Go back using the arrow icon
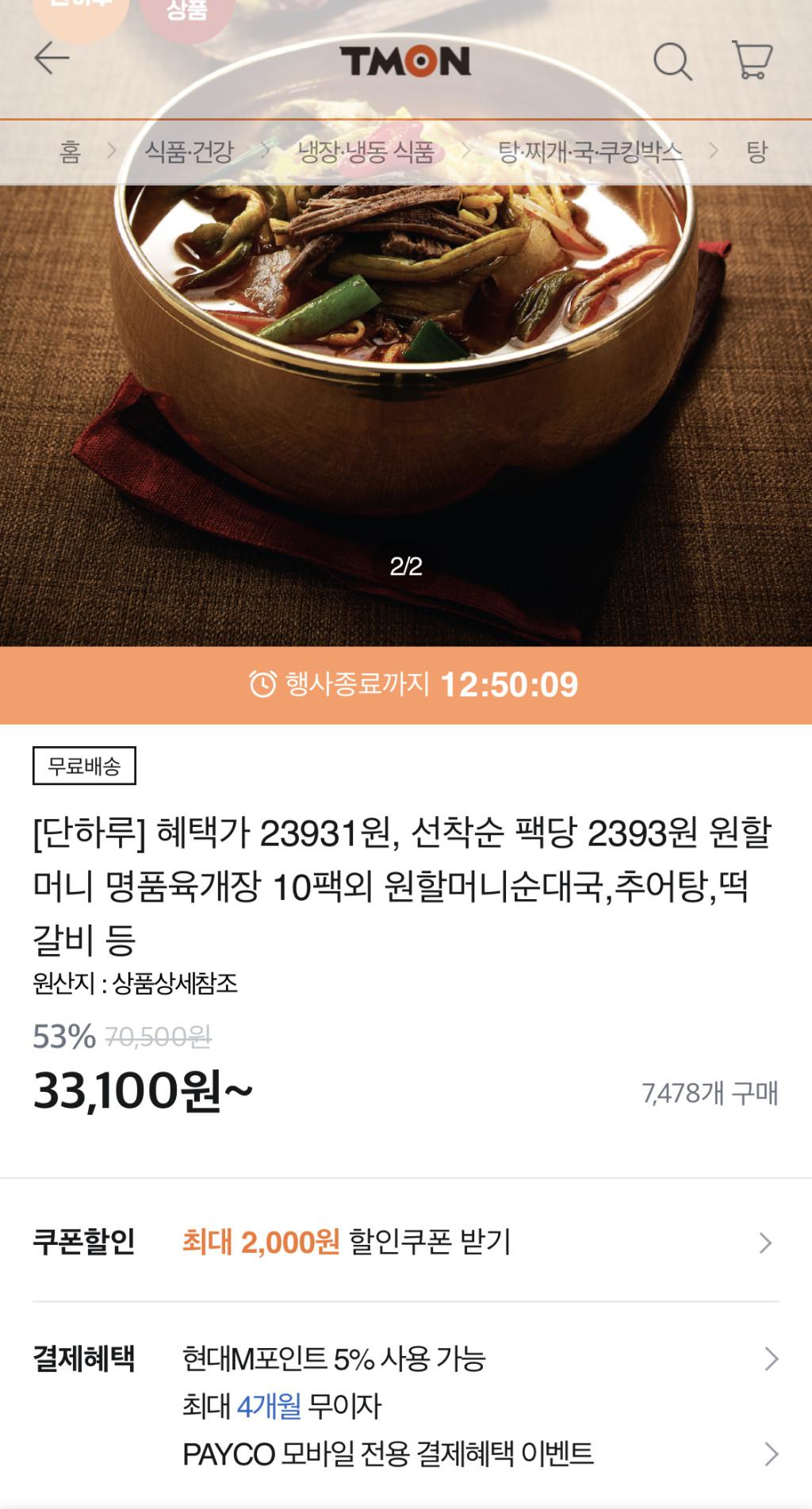Screen dimensions: 812x1509 (x=52, y=59)
